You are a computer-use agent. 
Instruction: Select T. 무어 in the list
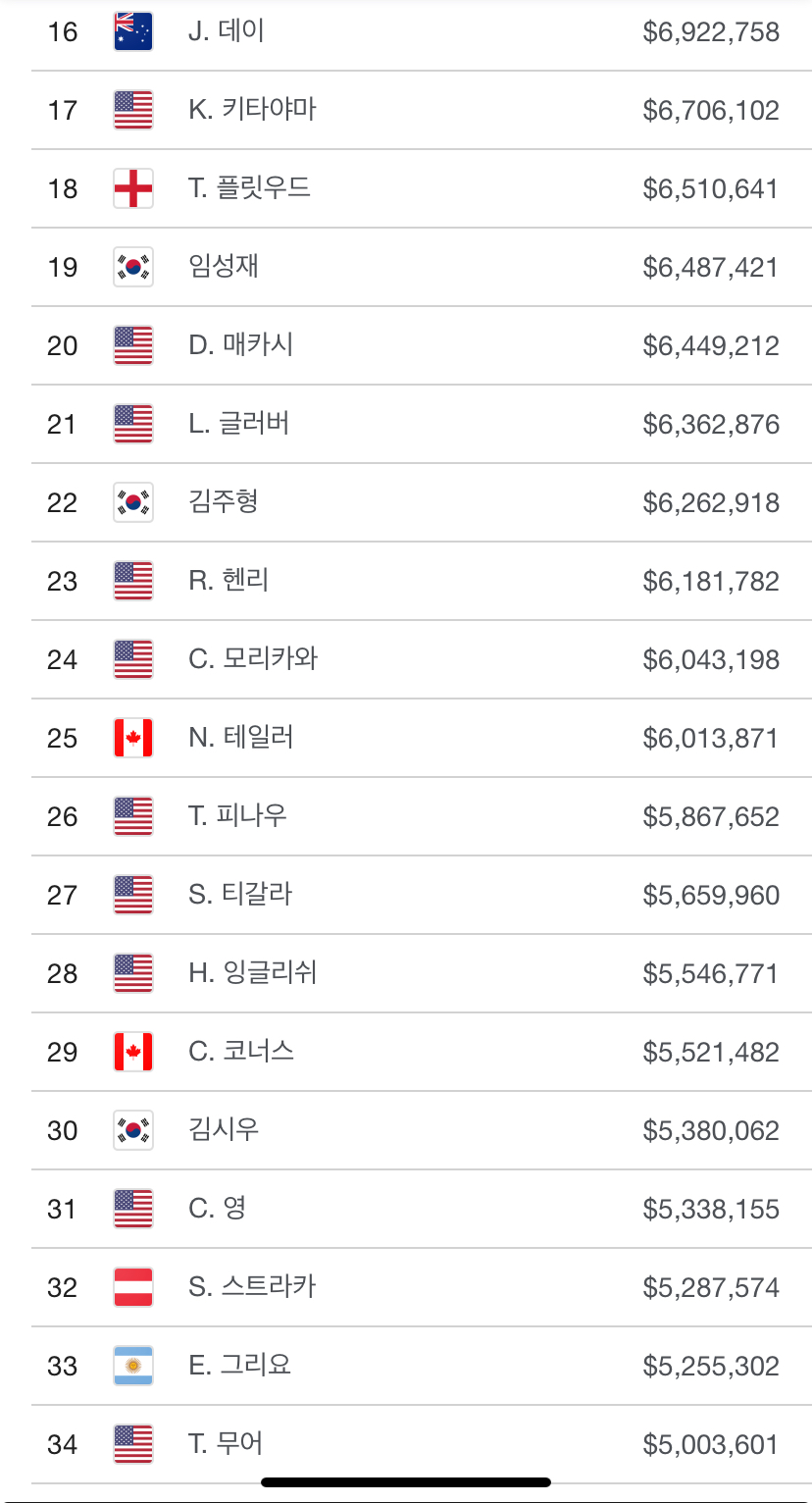pos(422,1444)
